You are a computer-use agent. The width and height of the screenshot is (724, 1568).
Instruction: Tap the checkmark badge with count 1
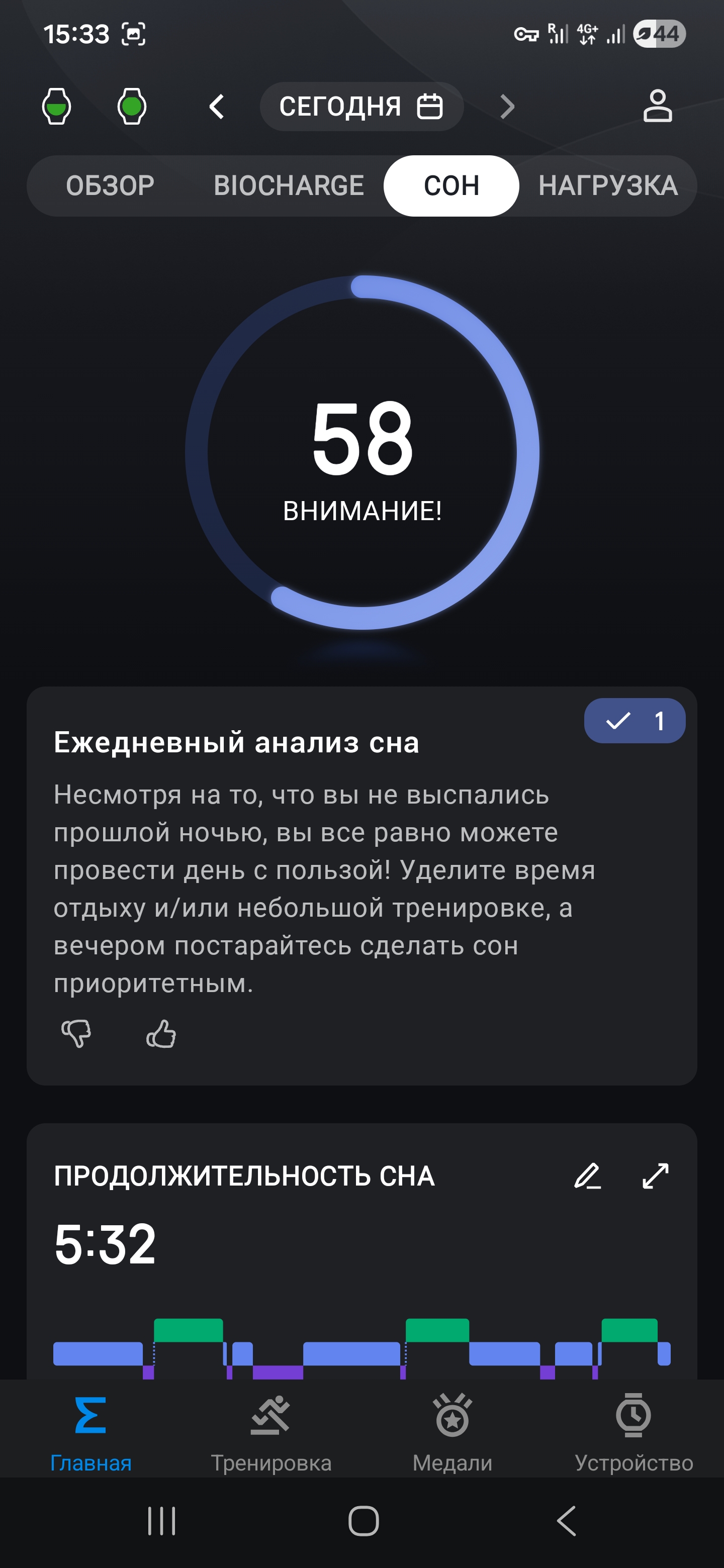coord(635,721)
